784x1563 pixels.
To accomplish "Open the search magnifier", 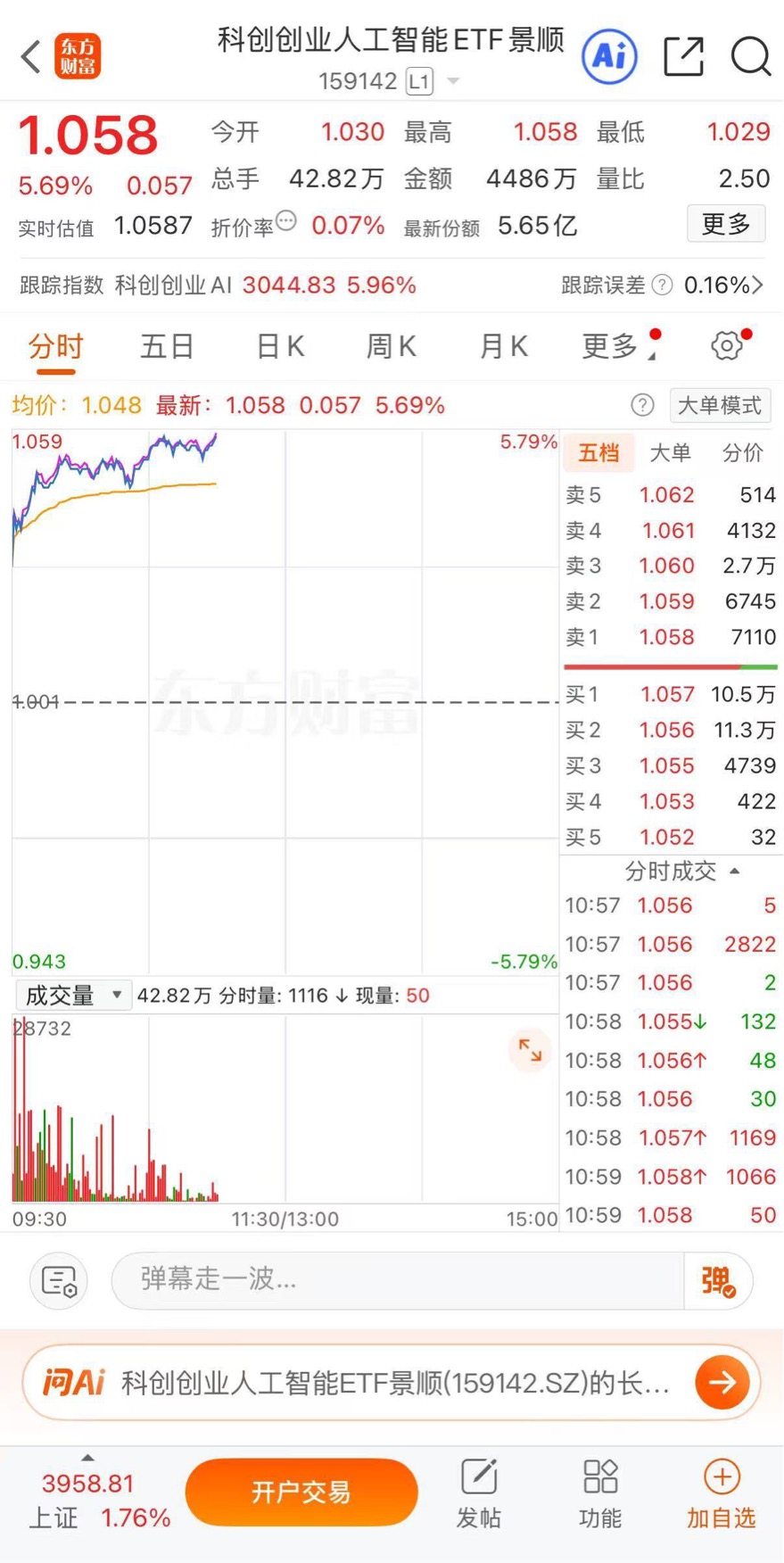I will point(751,57).
